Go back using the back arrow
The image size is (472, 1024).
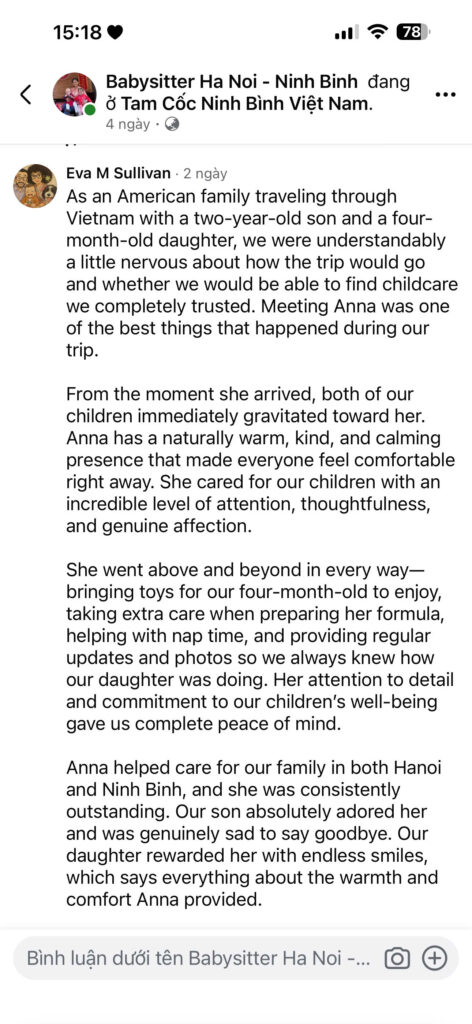point(25,95)
